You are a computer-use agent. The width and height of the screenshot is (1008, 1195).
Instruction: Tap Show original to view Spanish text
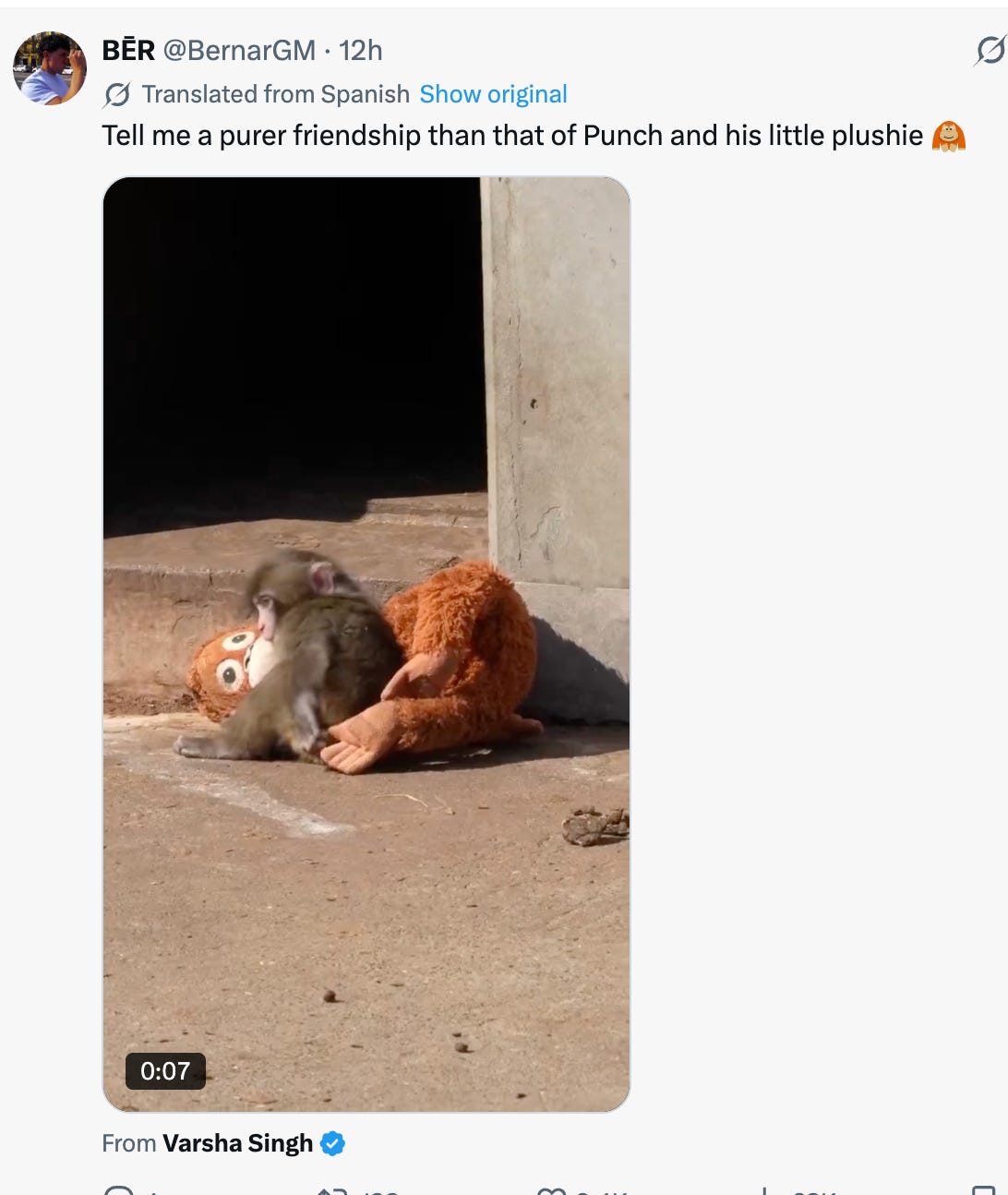[x=493, y=94]
